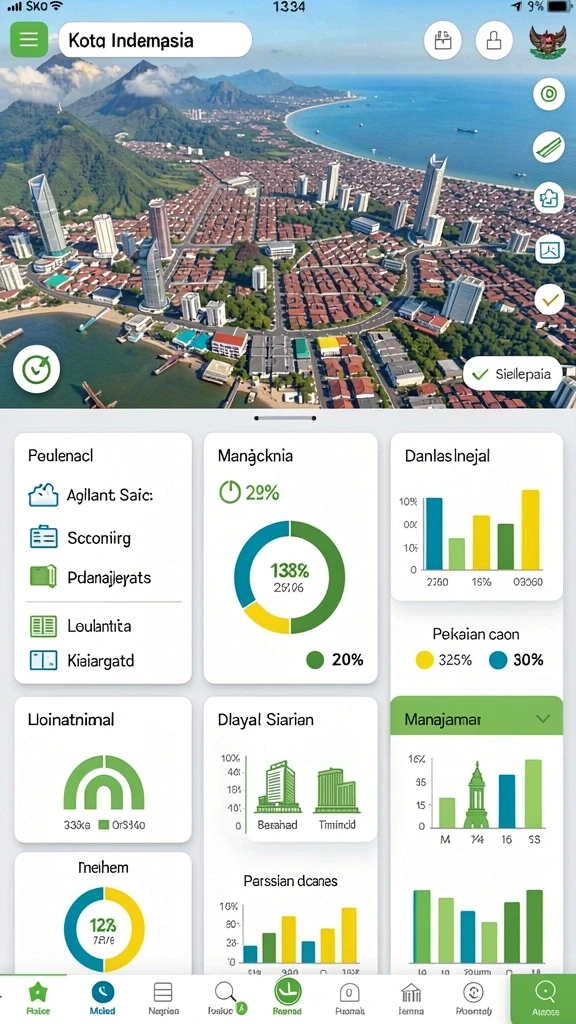Tap the ruler tool on the map
Viewport: 576px width, 1024px height.
pyautogui.click(x=549, y=146)
